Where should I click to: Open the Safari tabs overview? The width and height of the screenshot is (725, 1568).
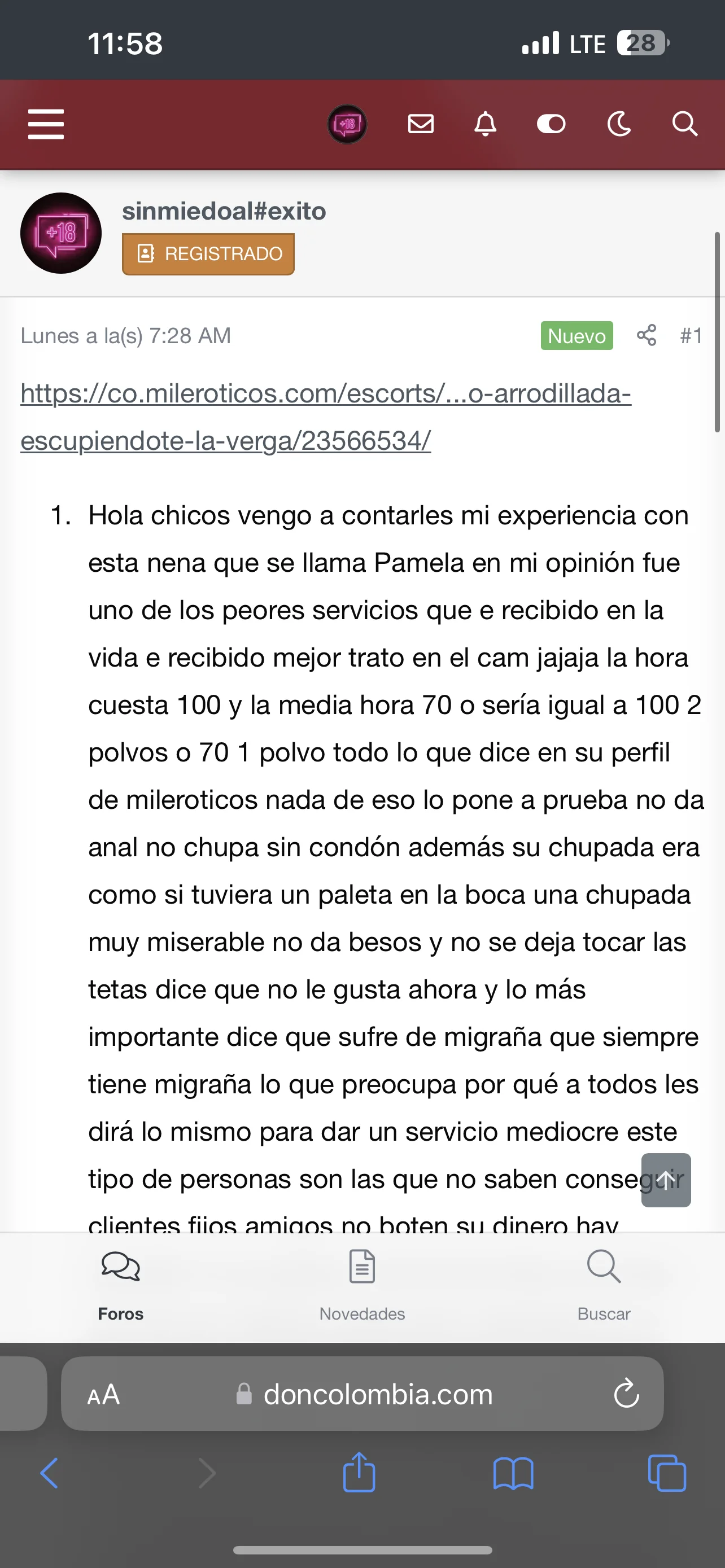pos(667,1473)
